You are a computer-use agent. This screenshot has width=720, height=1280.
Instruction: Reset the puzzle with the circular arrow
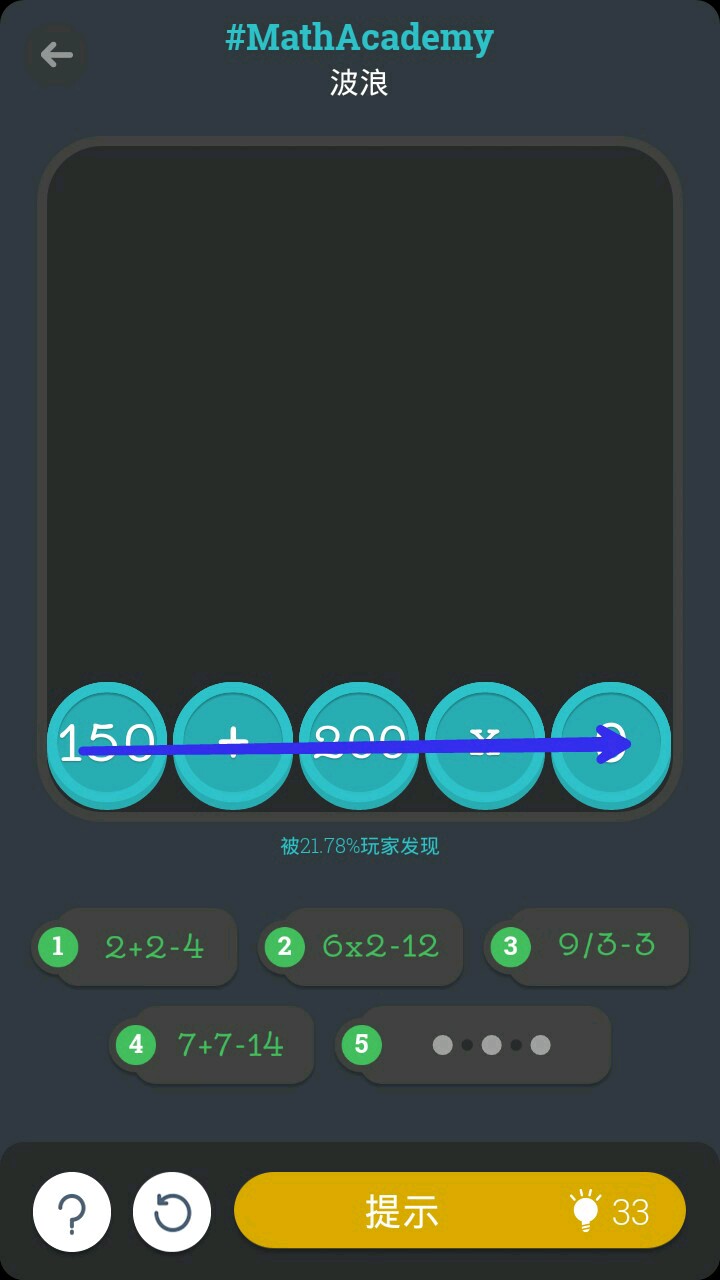[x=172, y=1212]
